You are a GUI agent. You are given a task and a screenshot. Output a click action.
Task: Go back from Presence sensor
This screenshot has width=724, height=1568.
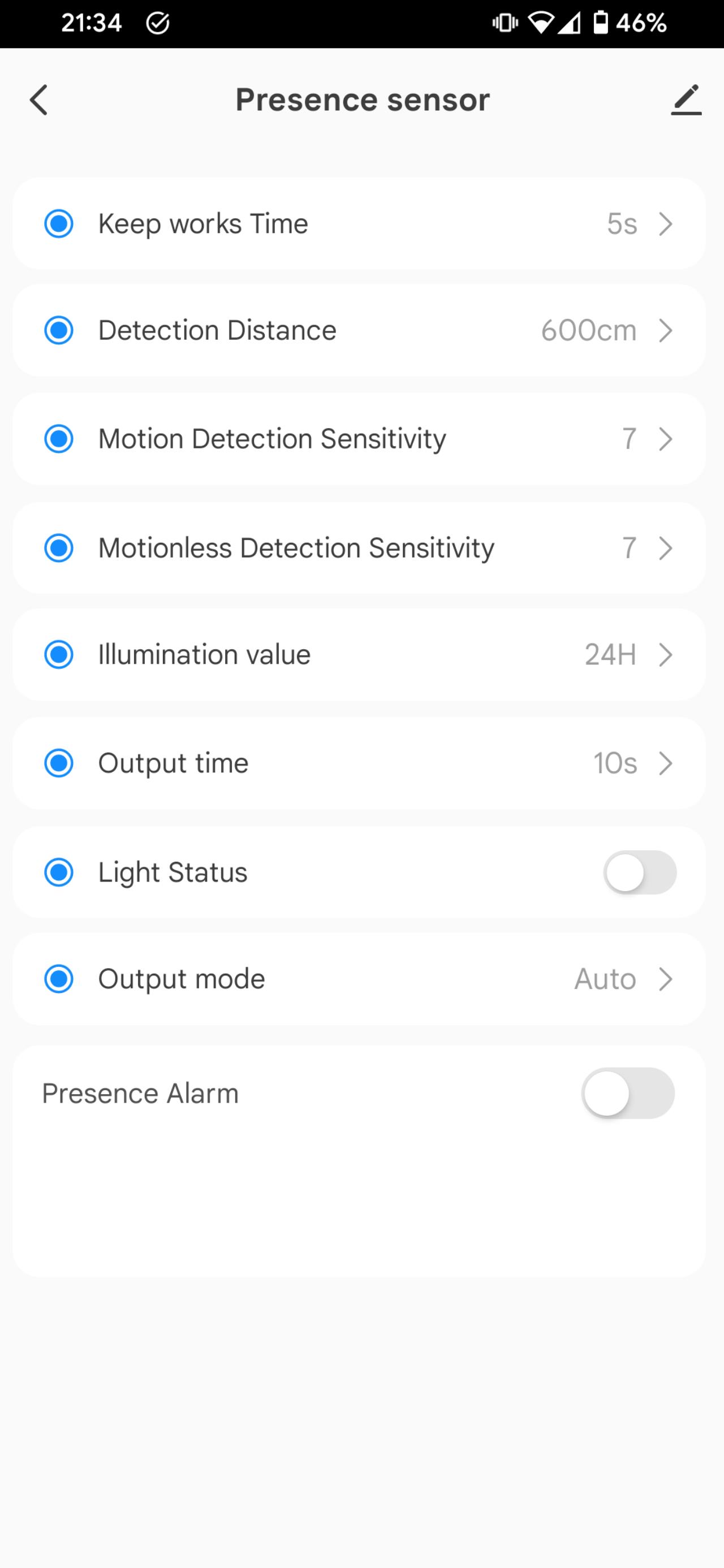(x=39, y=100)
